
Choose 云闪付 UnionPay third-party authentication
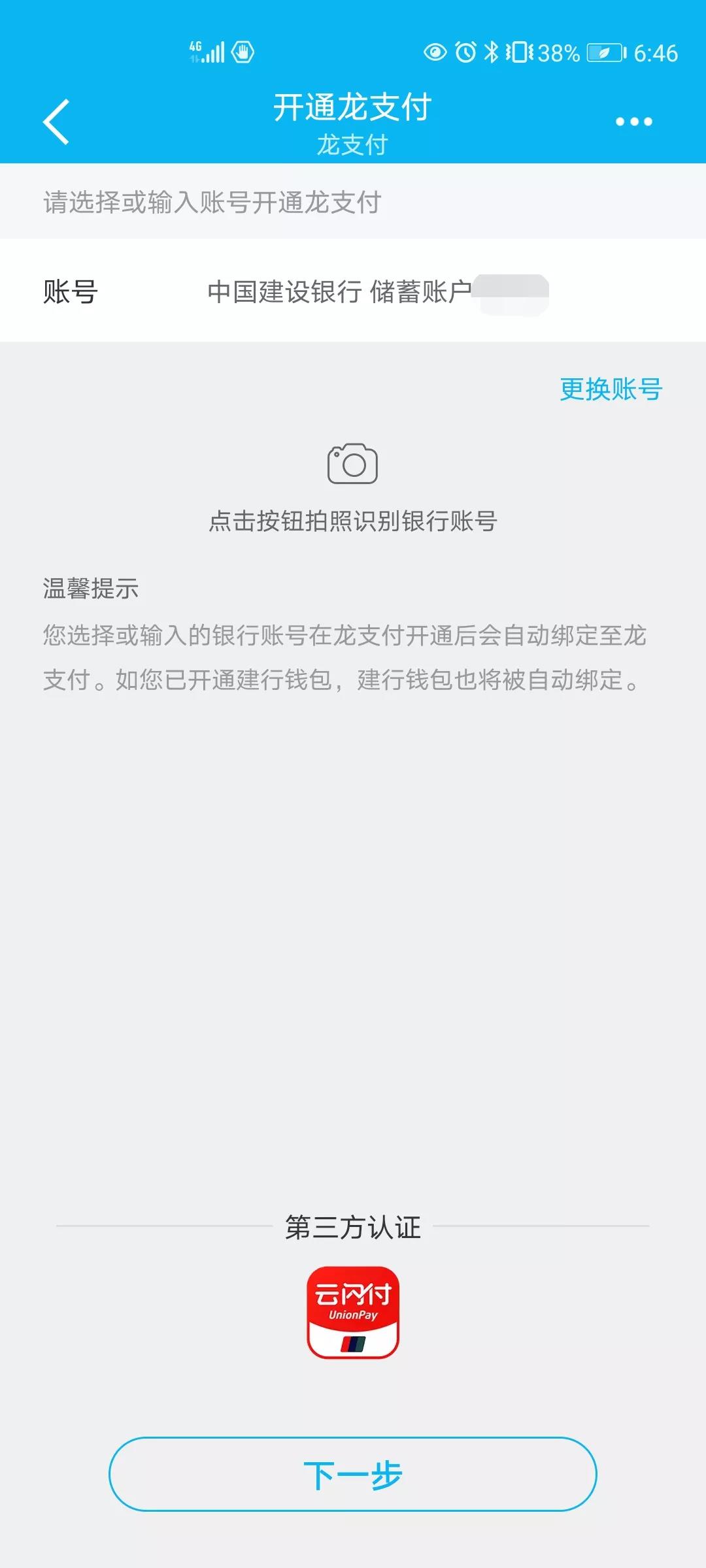click(353, 1312)
